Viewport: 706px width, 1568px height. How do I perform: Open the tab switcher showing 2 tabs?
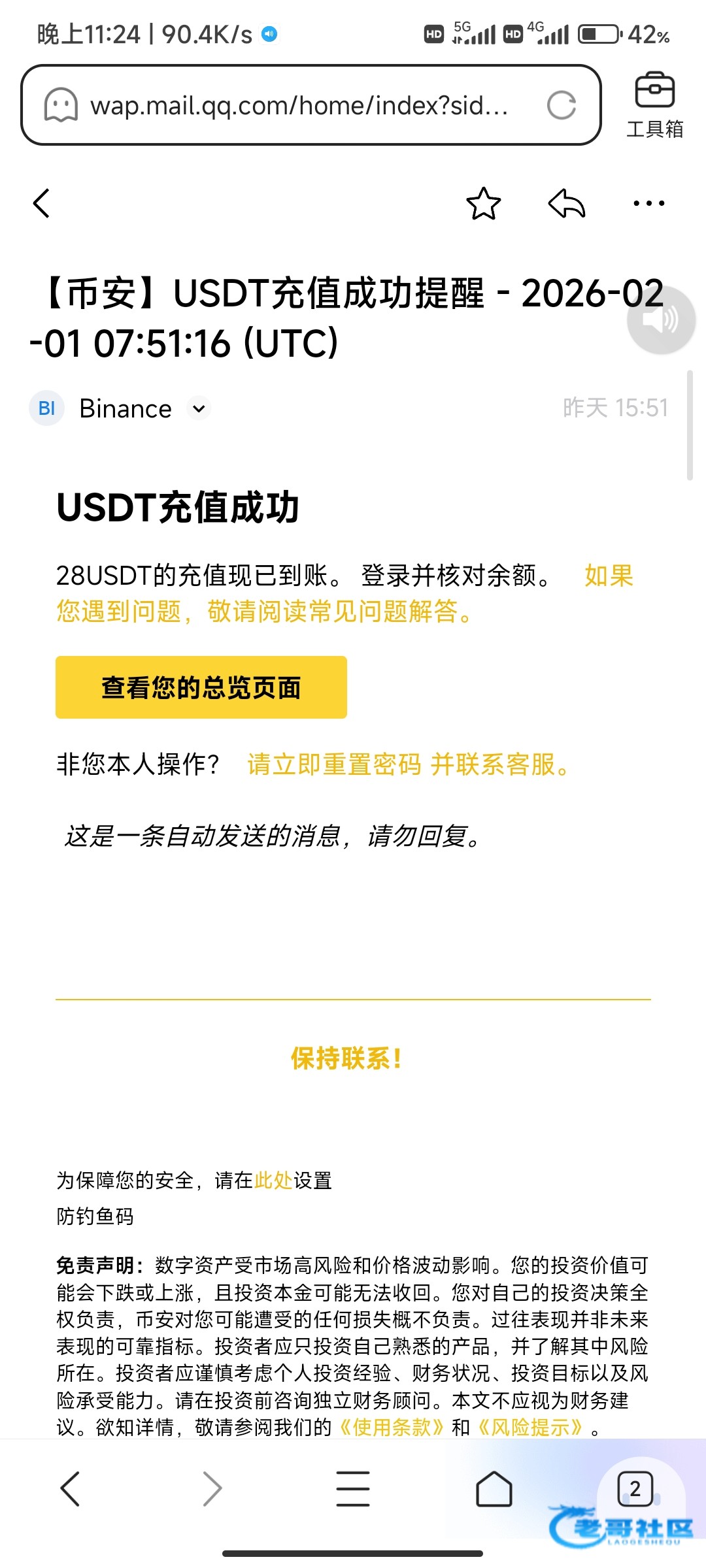[635, 1489]
